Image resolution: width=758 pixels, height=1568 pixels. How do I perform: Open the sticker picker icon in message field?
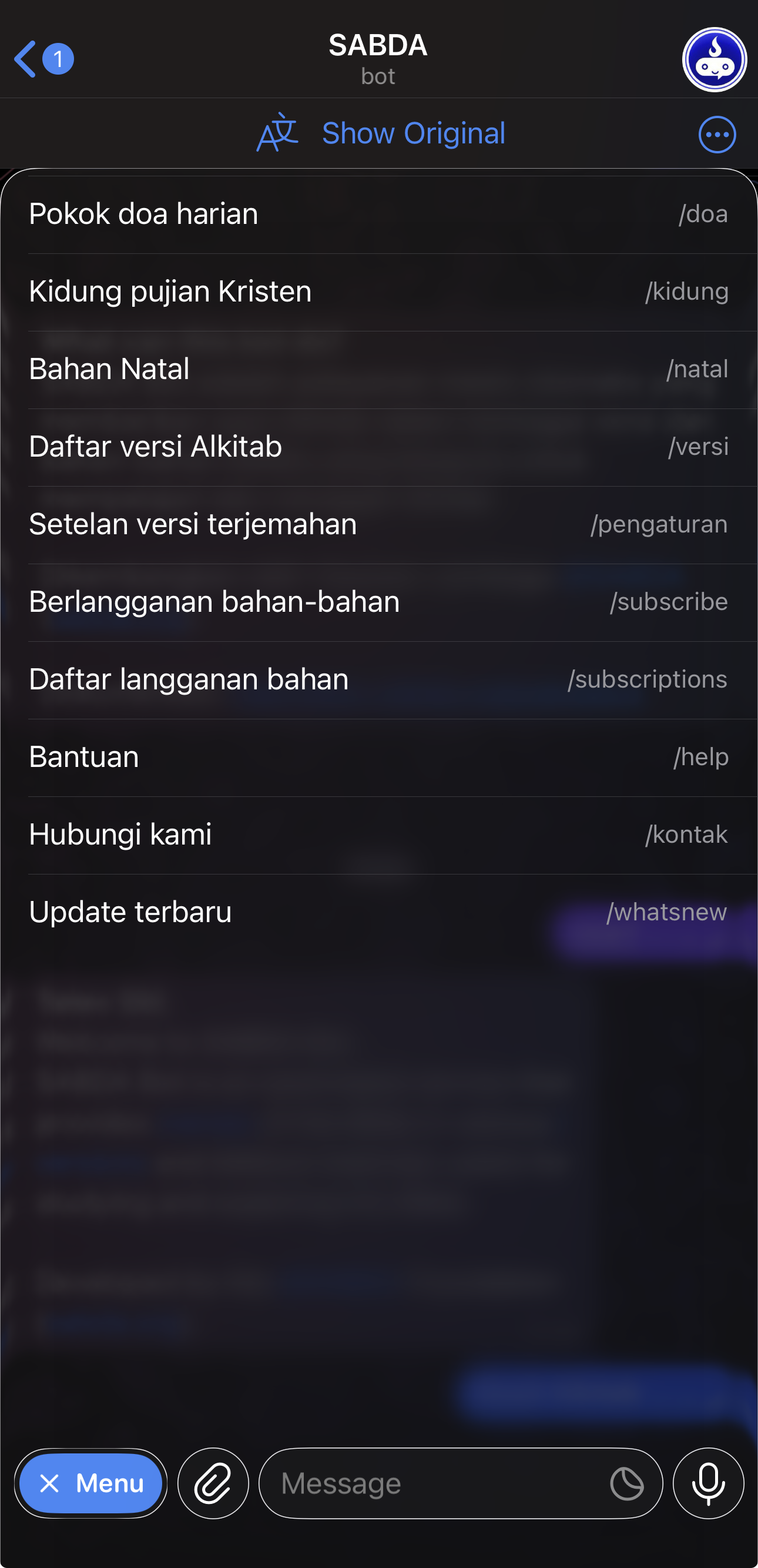pos(626,1483)
